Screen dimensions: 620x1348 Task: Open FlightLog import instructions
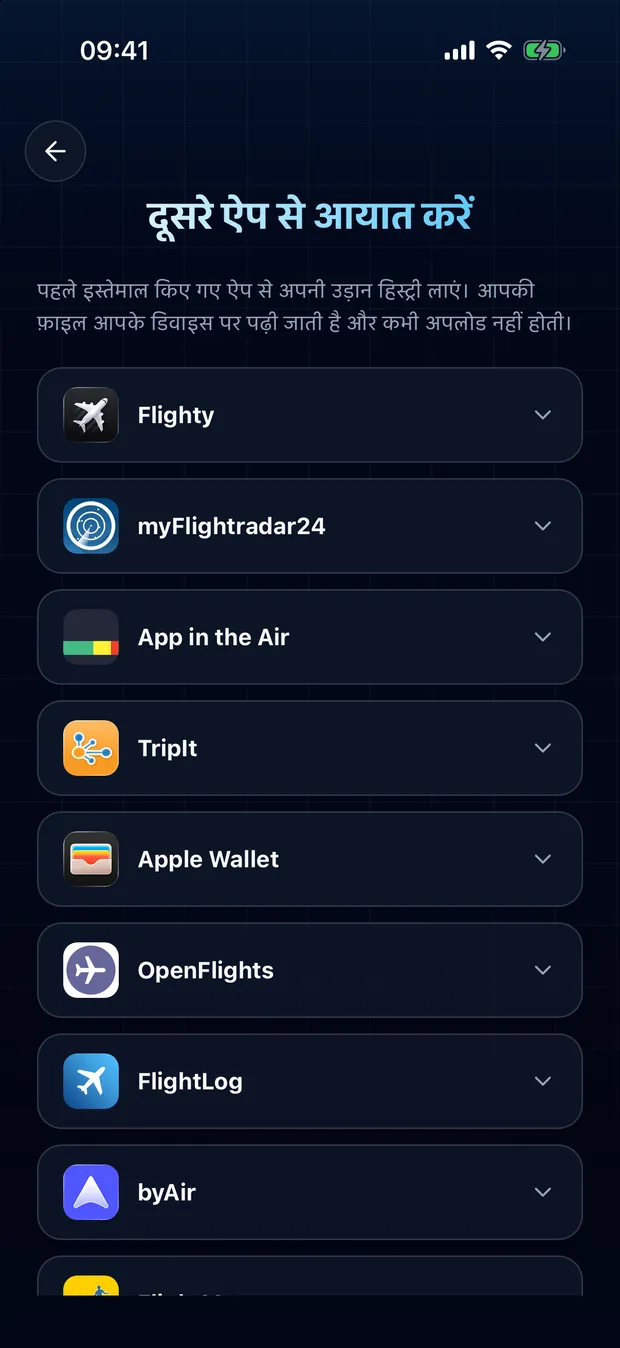tap(310, 1081)
